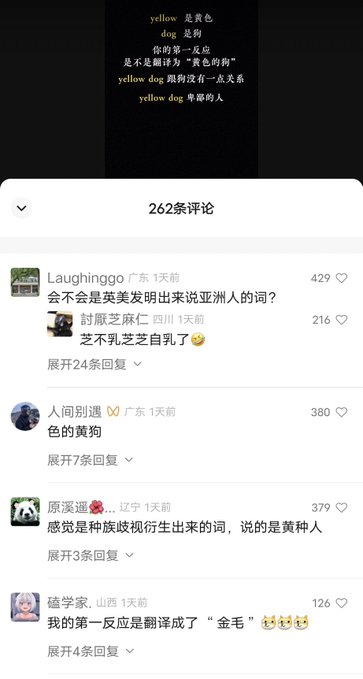The height and width of the screenshot is (679, 363).
Task: Expand the 24 replies under Laughinggo's comment
Action: (94, 365)
